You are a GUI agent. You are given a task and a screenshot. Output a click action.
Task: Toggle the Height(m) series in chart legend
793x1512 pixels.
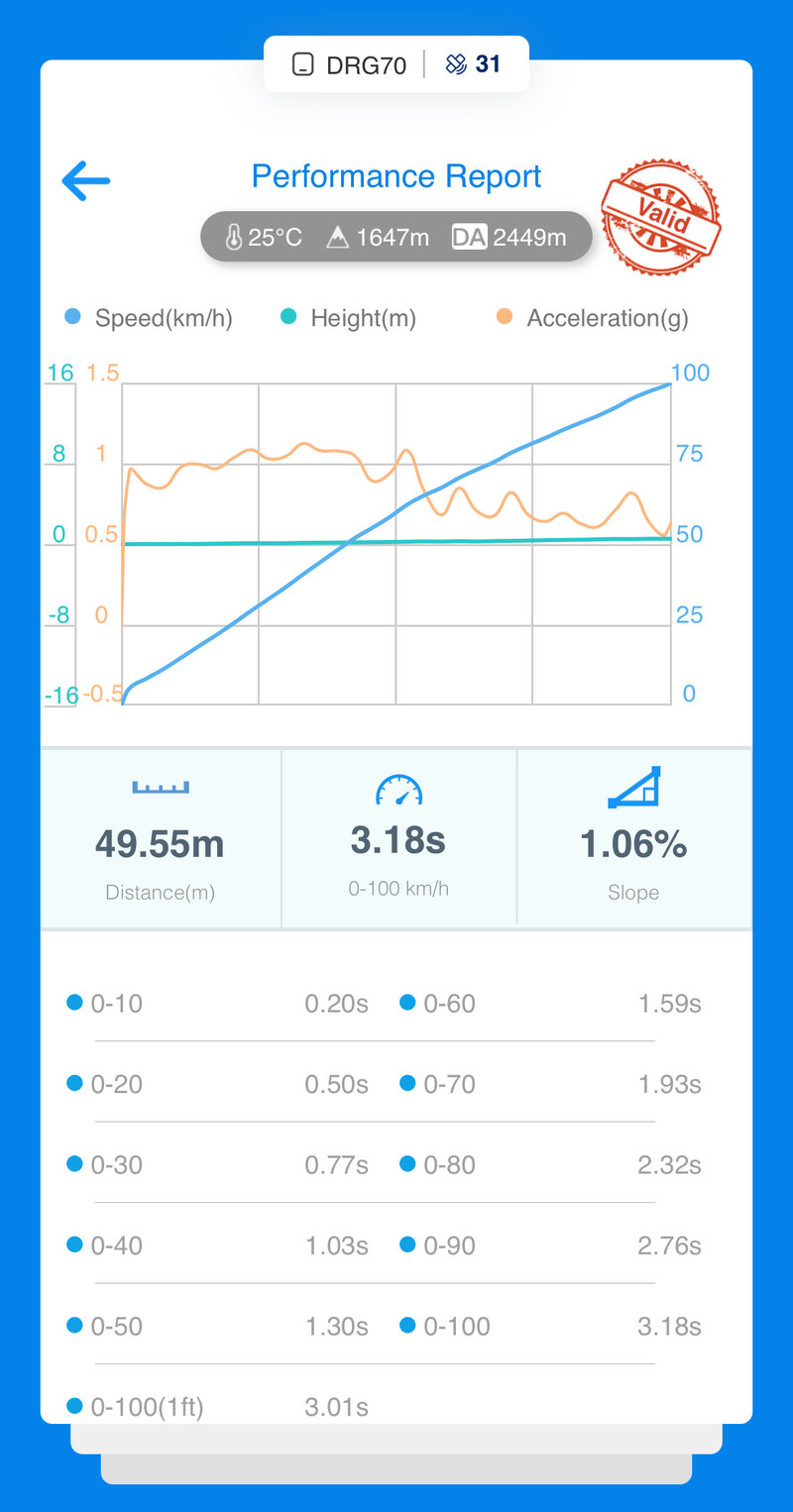pos(348,318)
